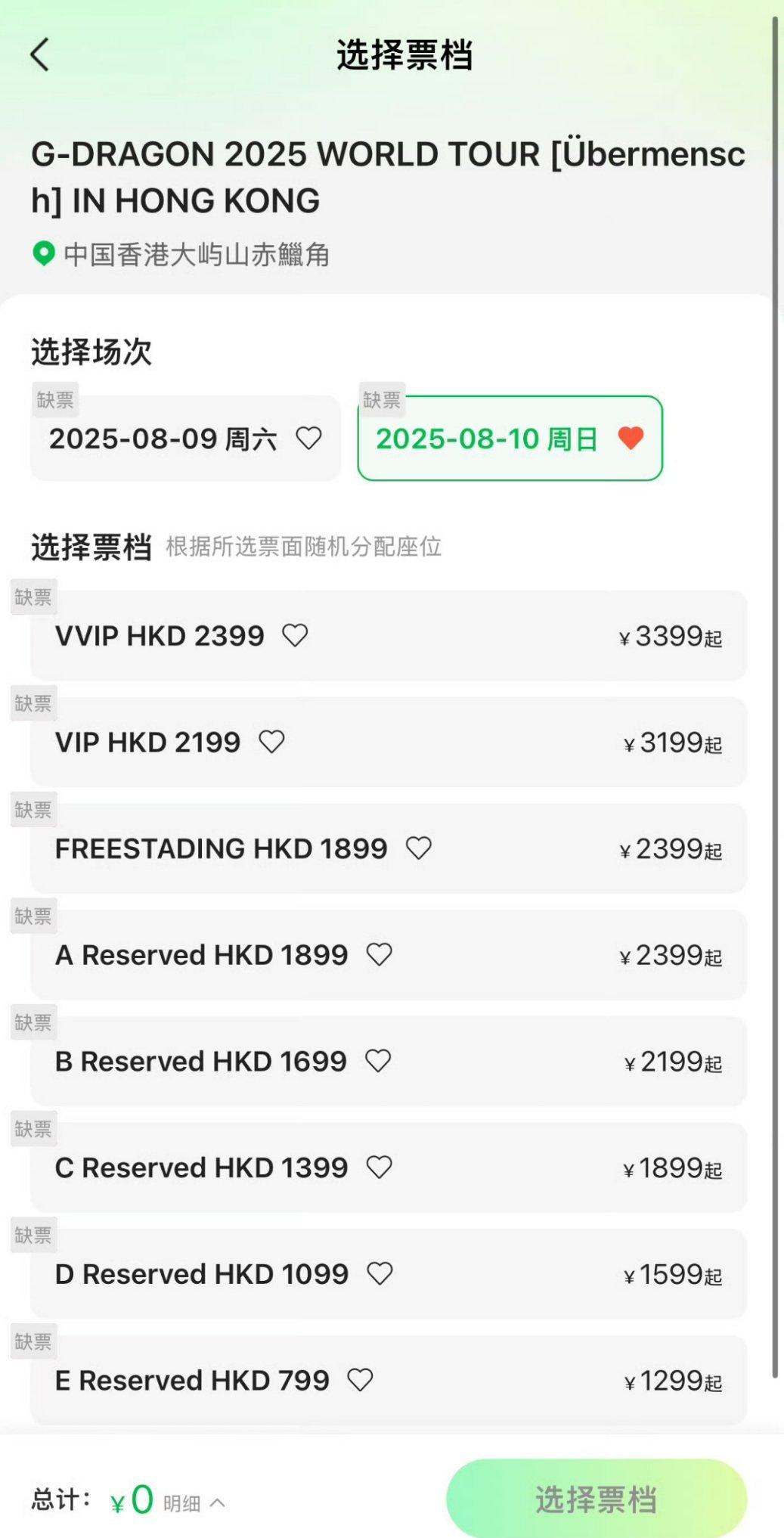This screenshot has height=1538, width=784.
Task: Choose the 2025-08-10 周日 session
Action: pos(510,438)
